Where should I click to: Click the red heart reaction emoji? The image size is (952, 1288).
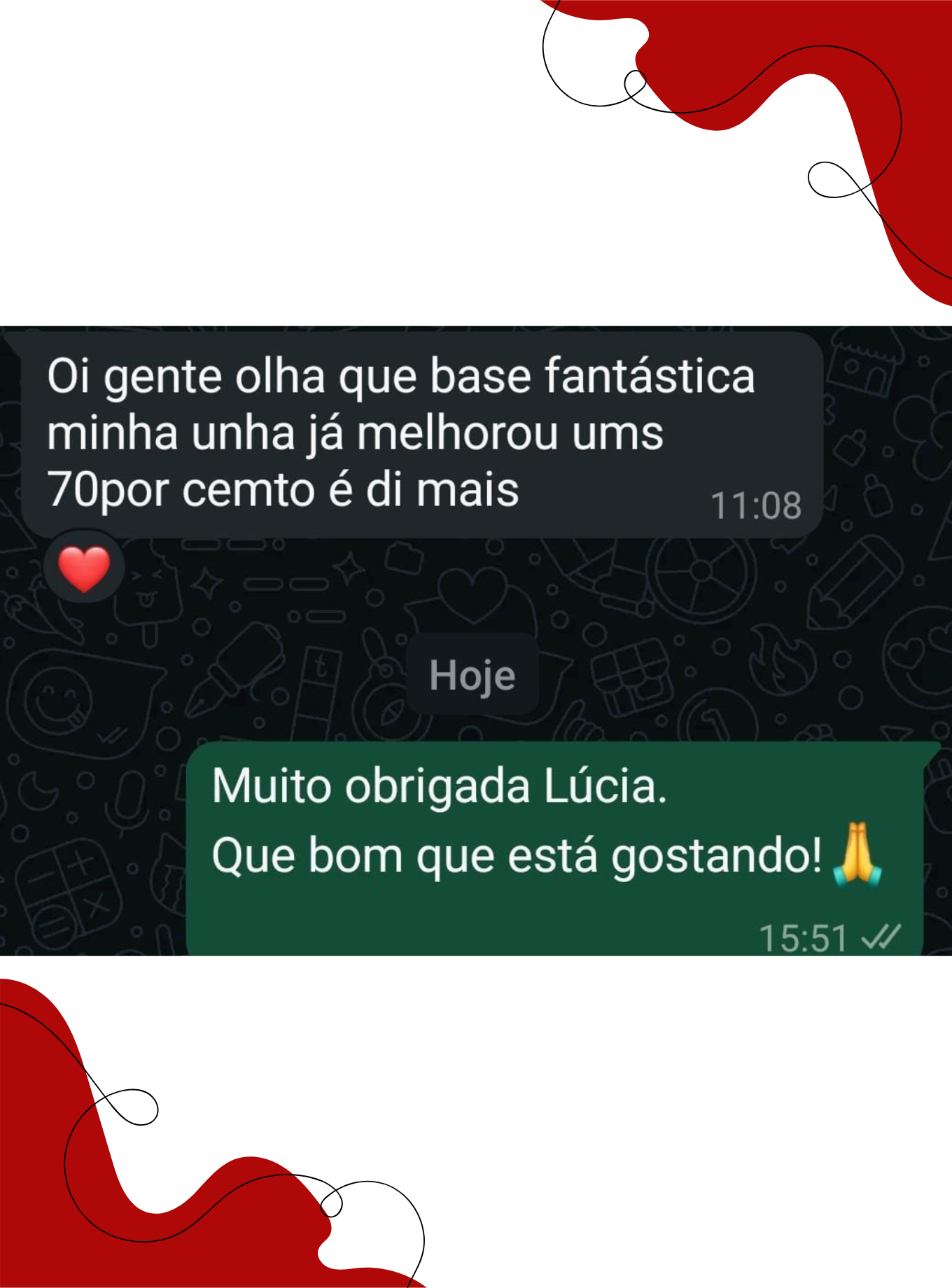(84, 568)
